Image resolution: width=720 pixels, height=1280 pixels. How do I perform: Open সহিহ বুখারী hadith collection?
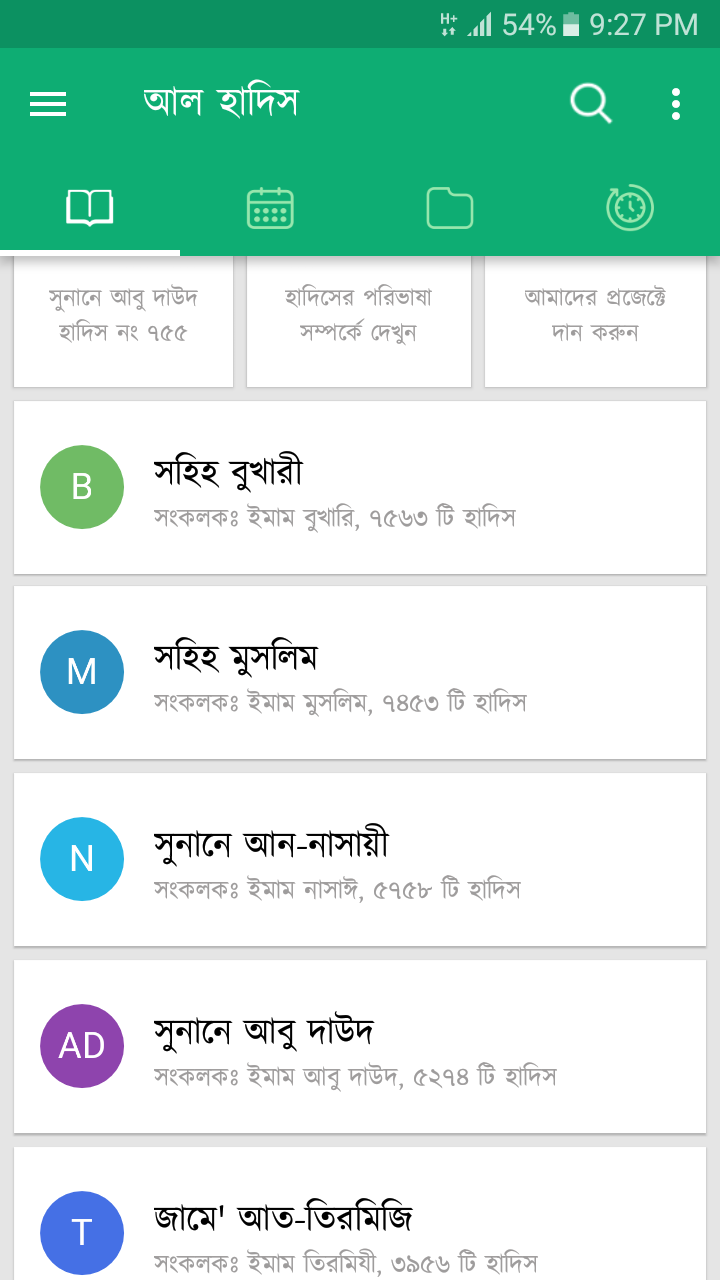pos(360,488)
